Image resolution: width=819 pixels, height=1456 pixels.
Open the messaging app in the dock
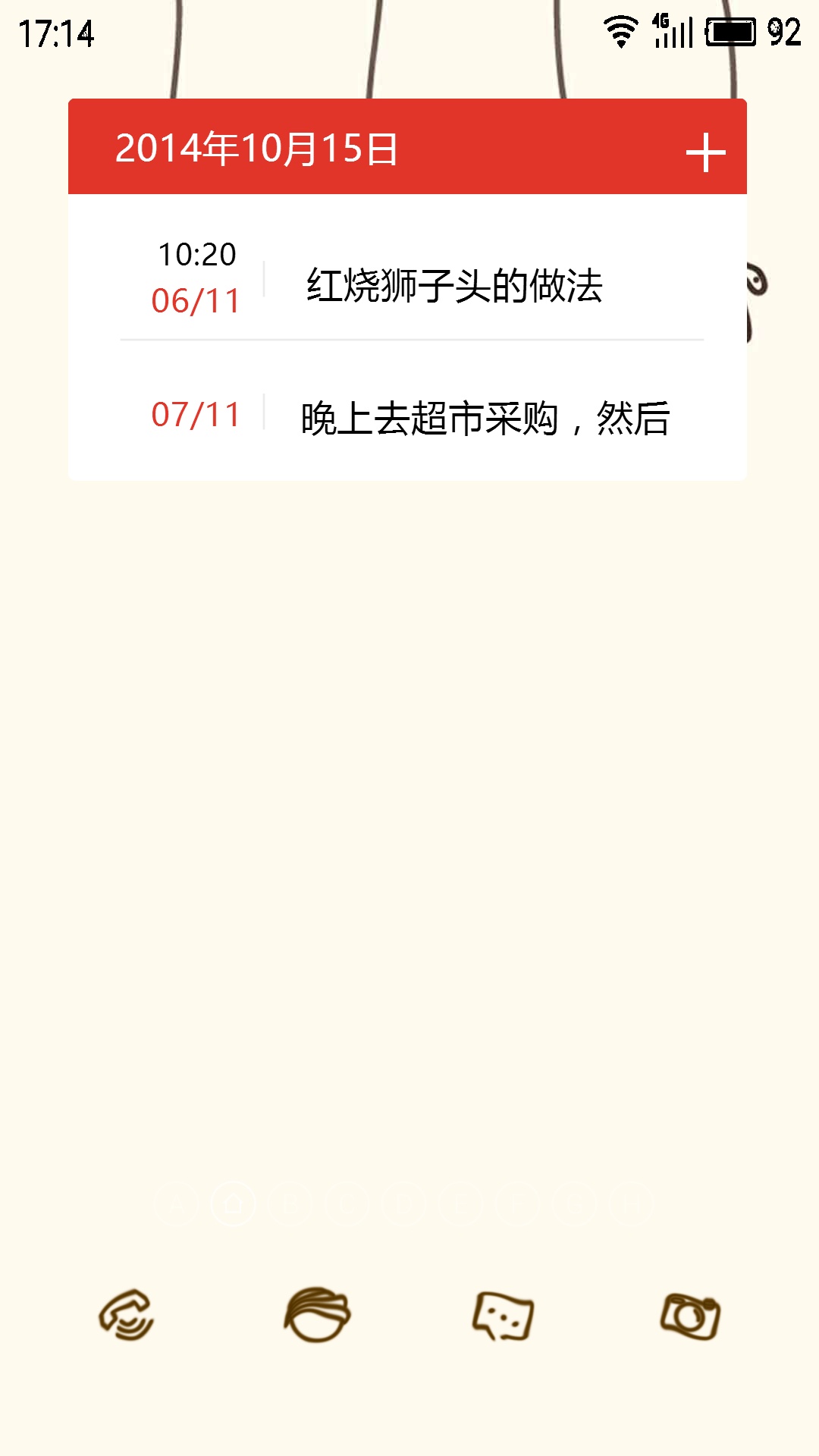coord(503,1315)
